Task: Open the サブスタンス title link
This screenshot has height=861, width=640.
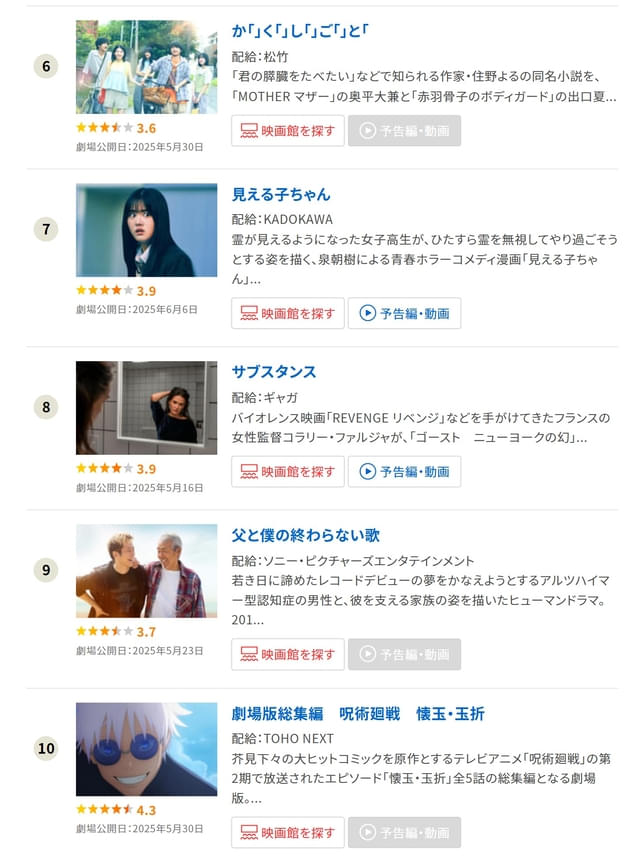Action: [274, 372]
